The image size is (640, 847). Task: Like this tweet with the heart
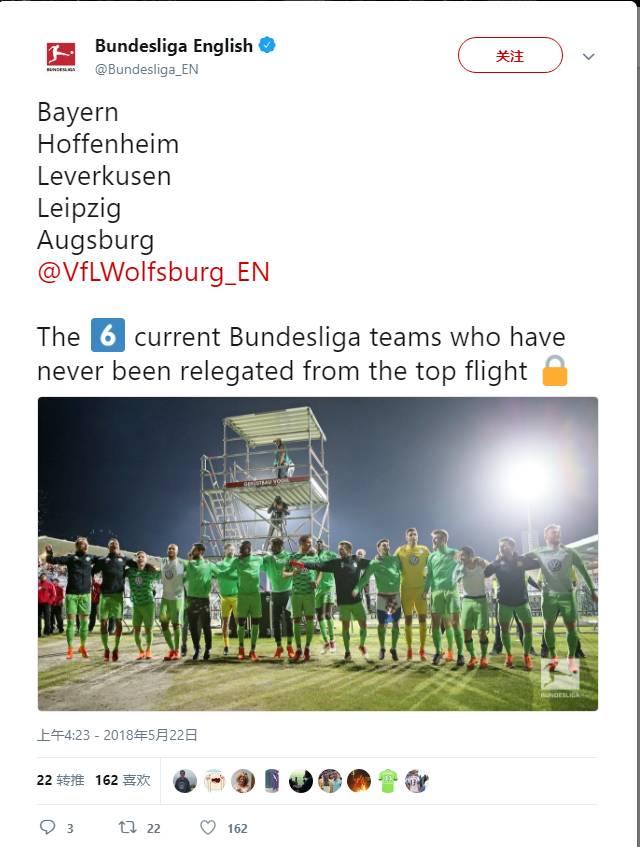click(x=208, y=827)
